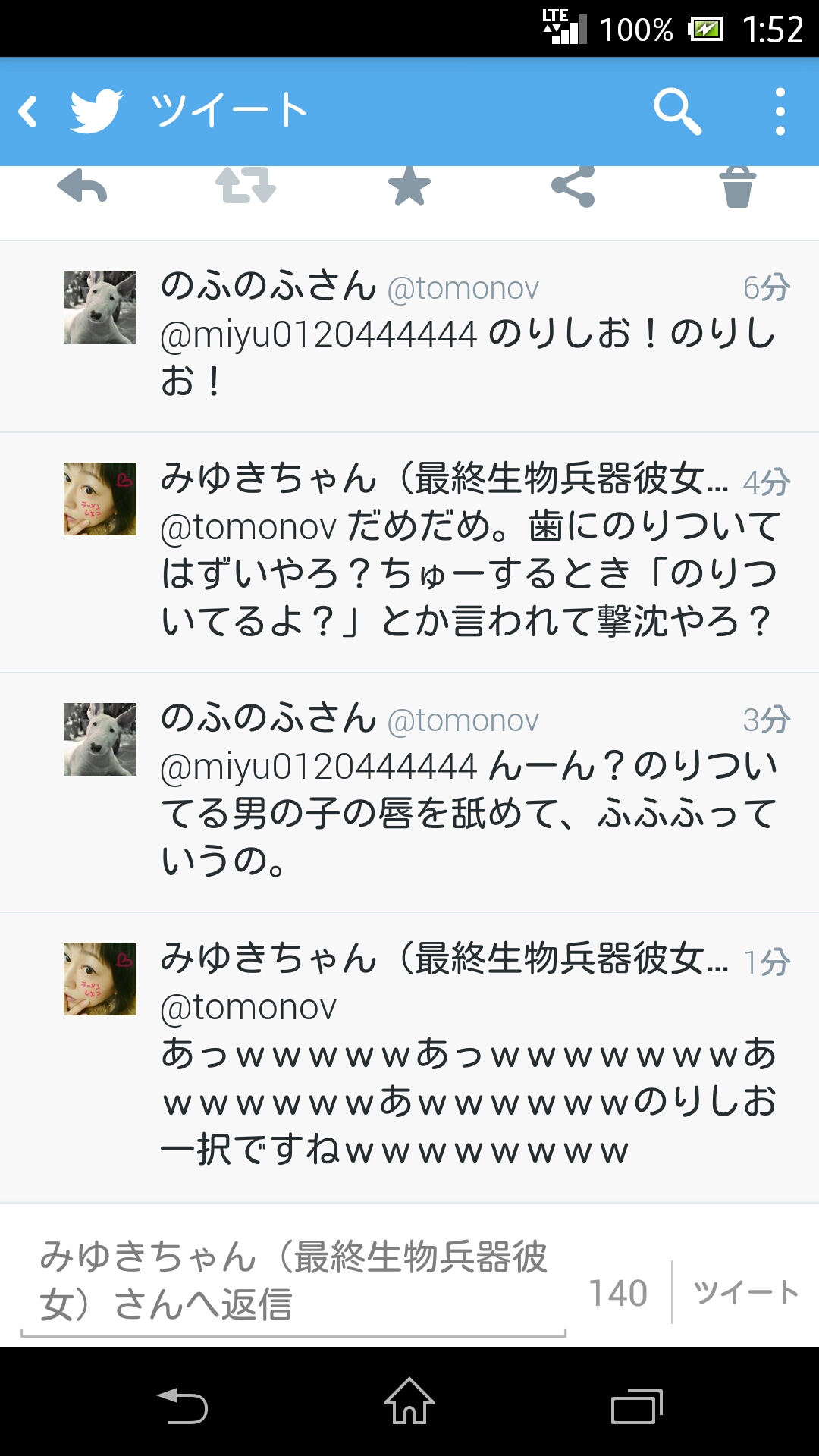819x1456 pixels.
Task: Tap the system home button
Action: pos(409,1401)
